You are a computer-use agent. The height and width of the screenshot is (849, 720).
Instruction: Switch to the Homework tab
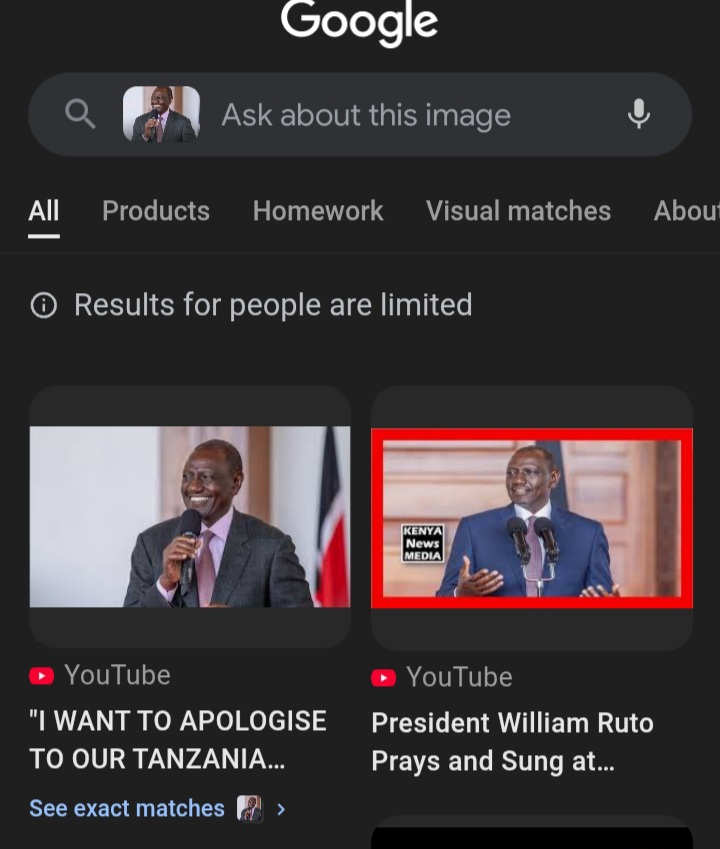(x=318, y=211)
